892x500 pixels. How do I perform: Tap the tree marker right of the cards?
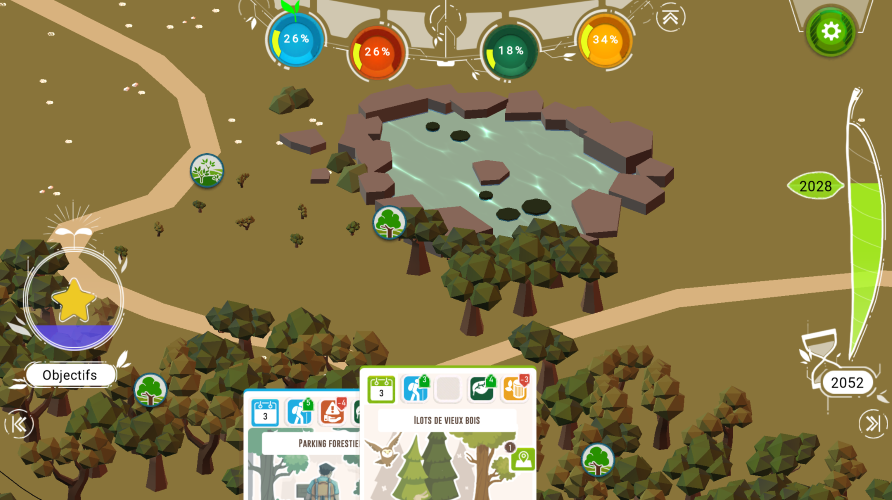point(597,460)
